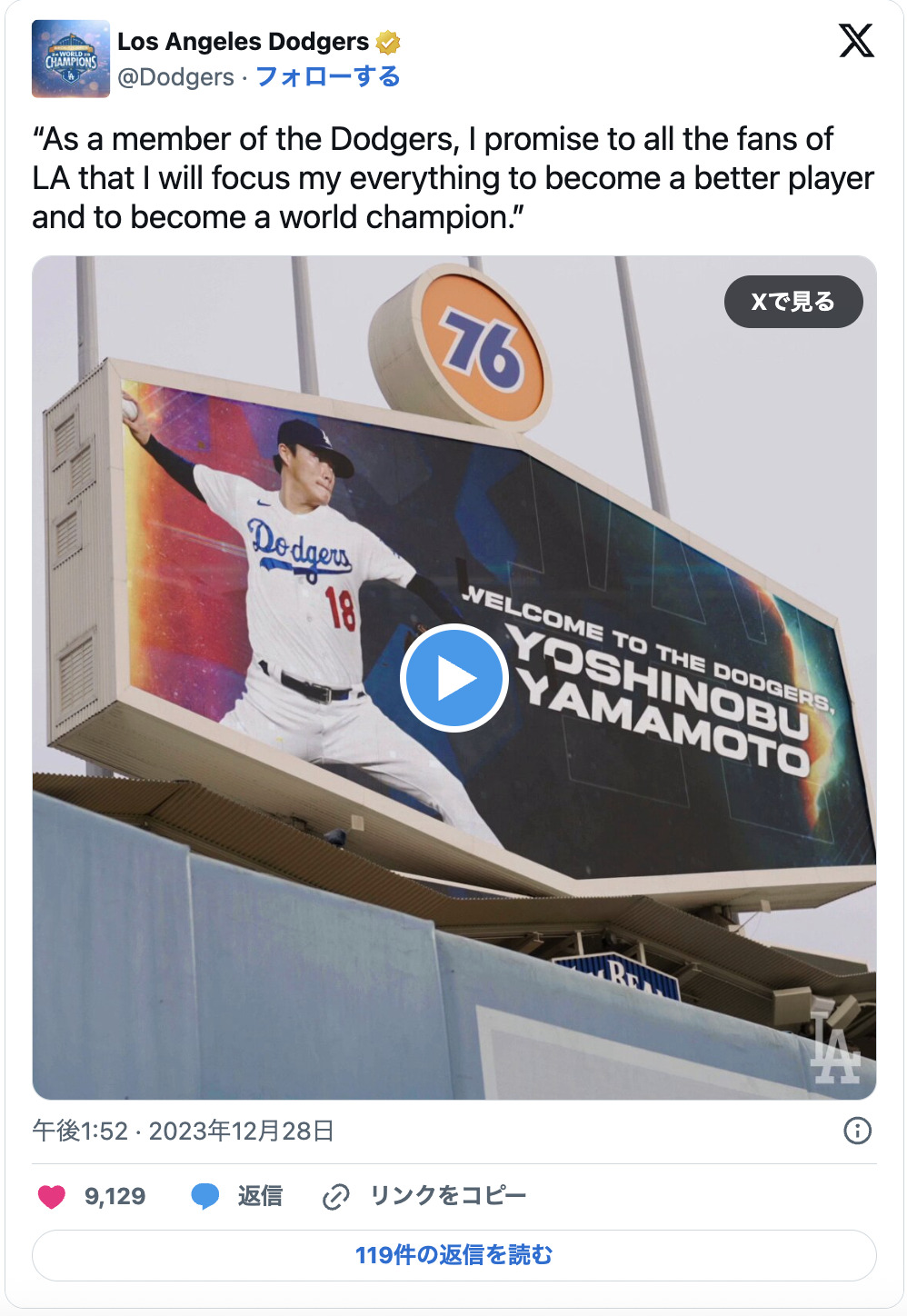Follow Dodgers via フォローする link
Viewport: 907px width, 1316px height.
tap(327, 77)
